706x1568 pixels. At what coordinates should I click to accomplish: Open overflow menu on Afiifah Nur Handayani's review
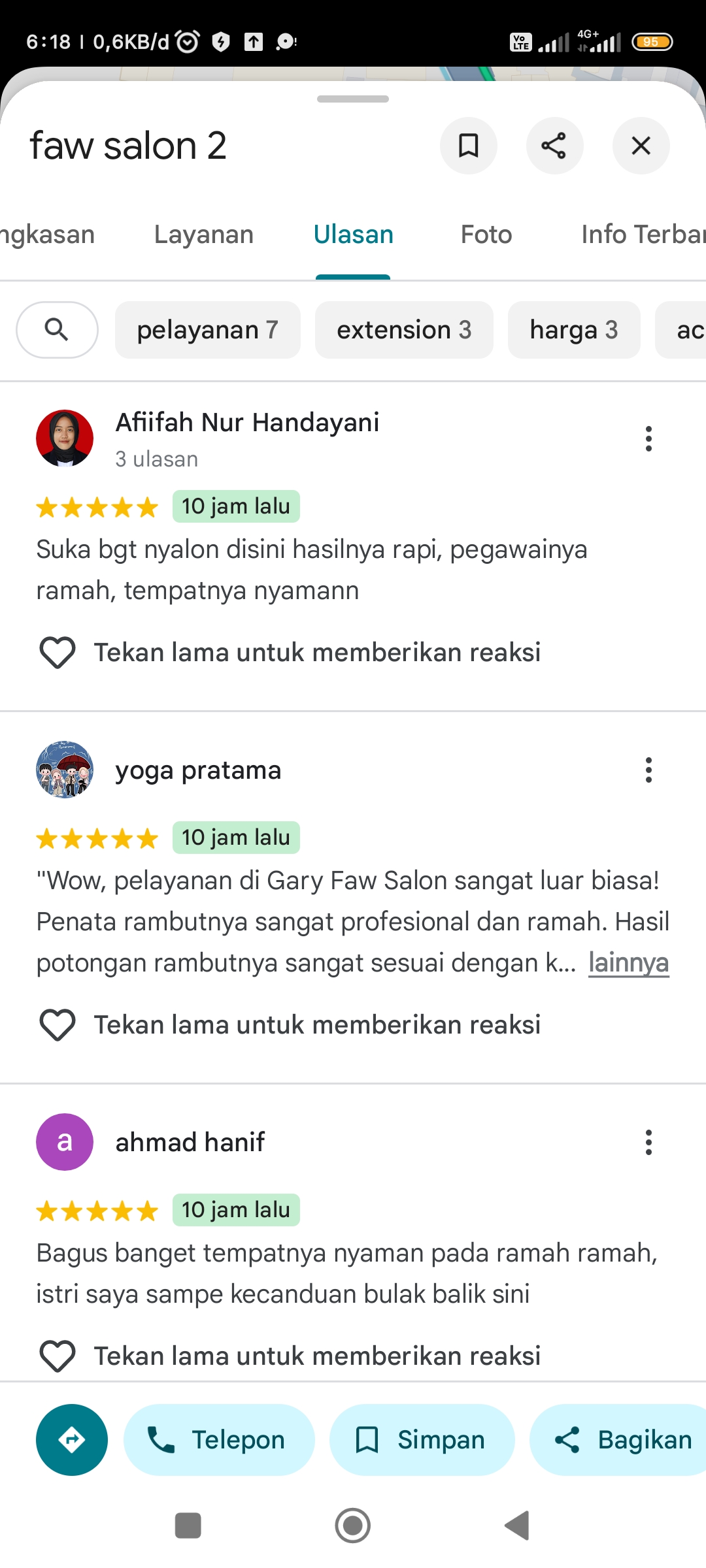click(x=648, y=439)
